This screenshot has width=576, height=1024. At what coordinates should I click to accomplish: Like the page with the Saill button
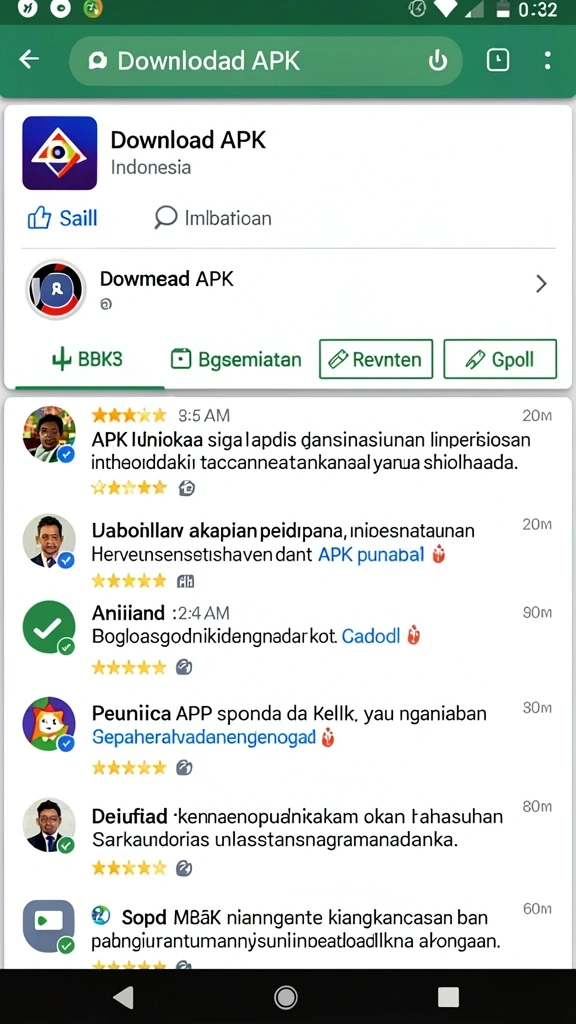(x=62, y=217)
